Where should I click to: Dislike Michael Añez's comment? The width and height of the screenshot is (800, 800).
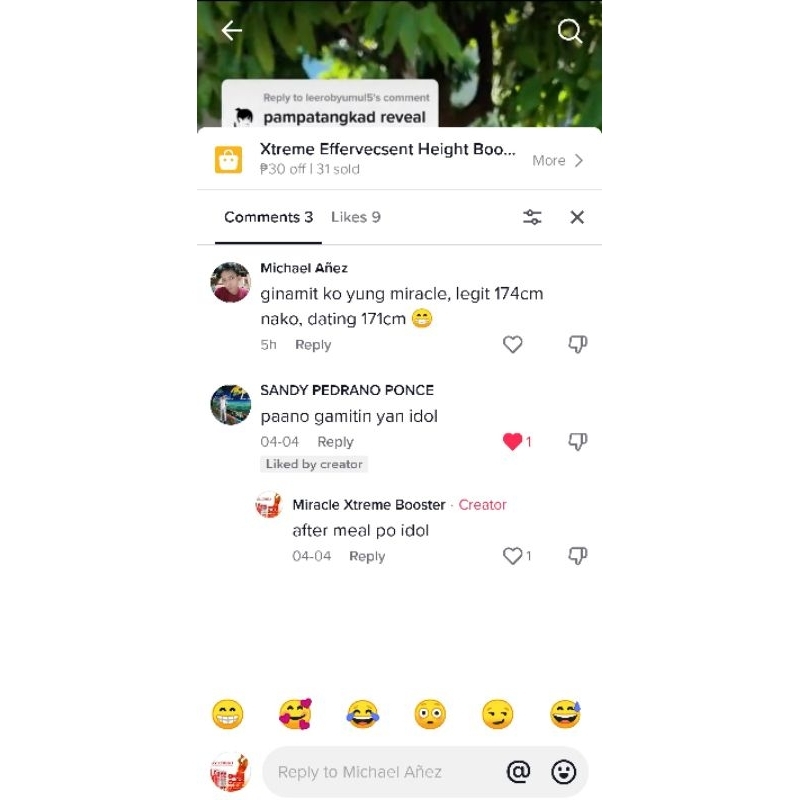[578, 344]
